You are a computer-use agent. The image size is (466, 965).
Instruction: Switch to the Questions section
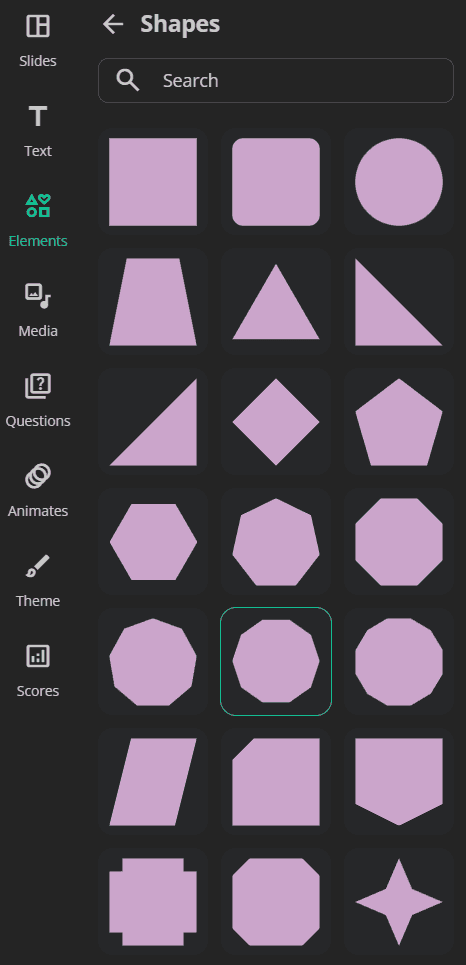pos(38,401)
